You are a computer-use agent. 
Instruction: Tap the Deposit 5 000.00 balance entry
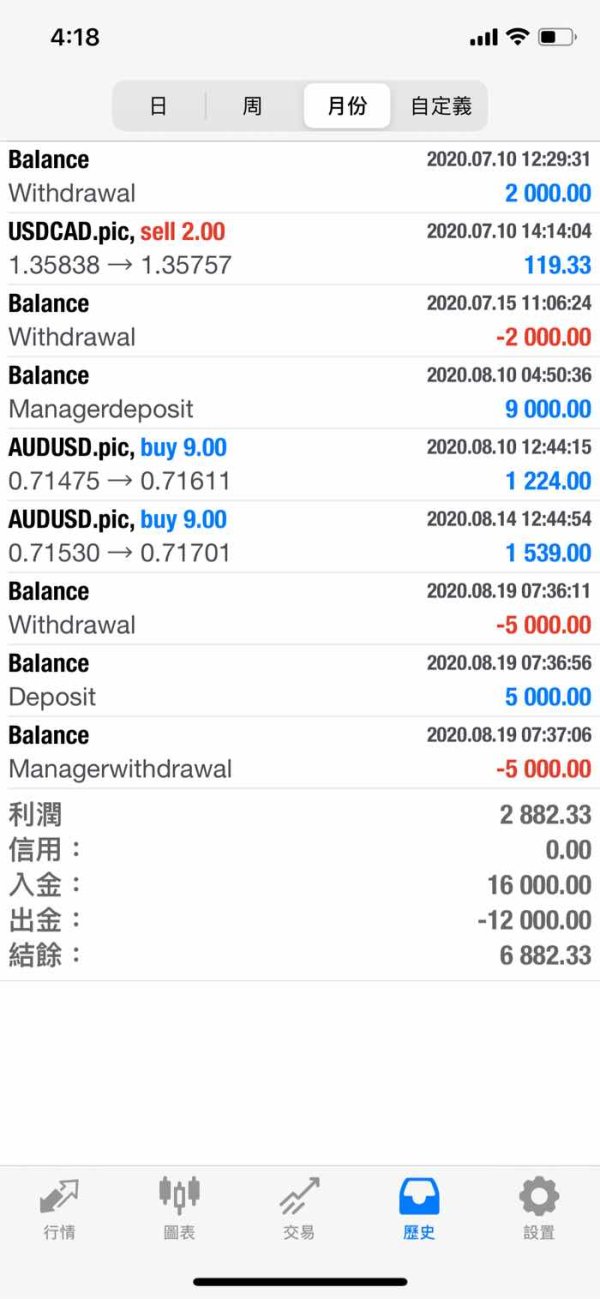click(300, 681)
